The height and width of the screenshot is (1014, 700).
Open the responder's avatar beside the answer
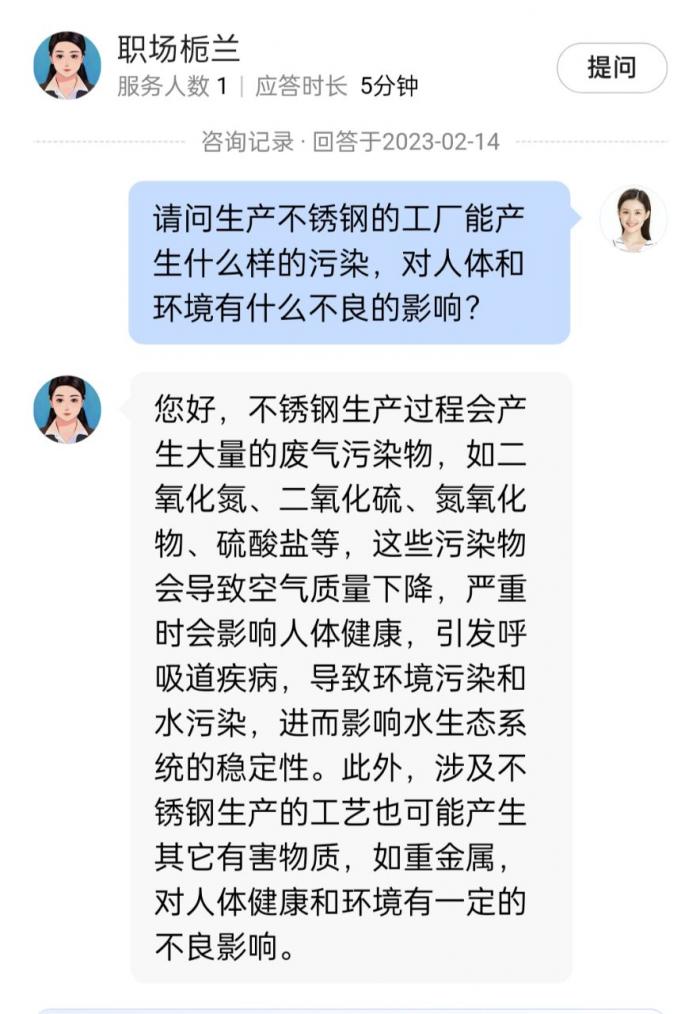point(68,410)
